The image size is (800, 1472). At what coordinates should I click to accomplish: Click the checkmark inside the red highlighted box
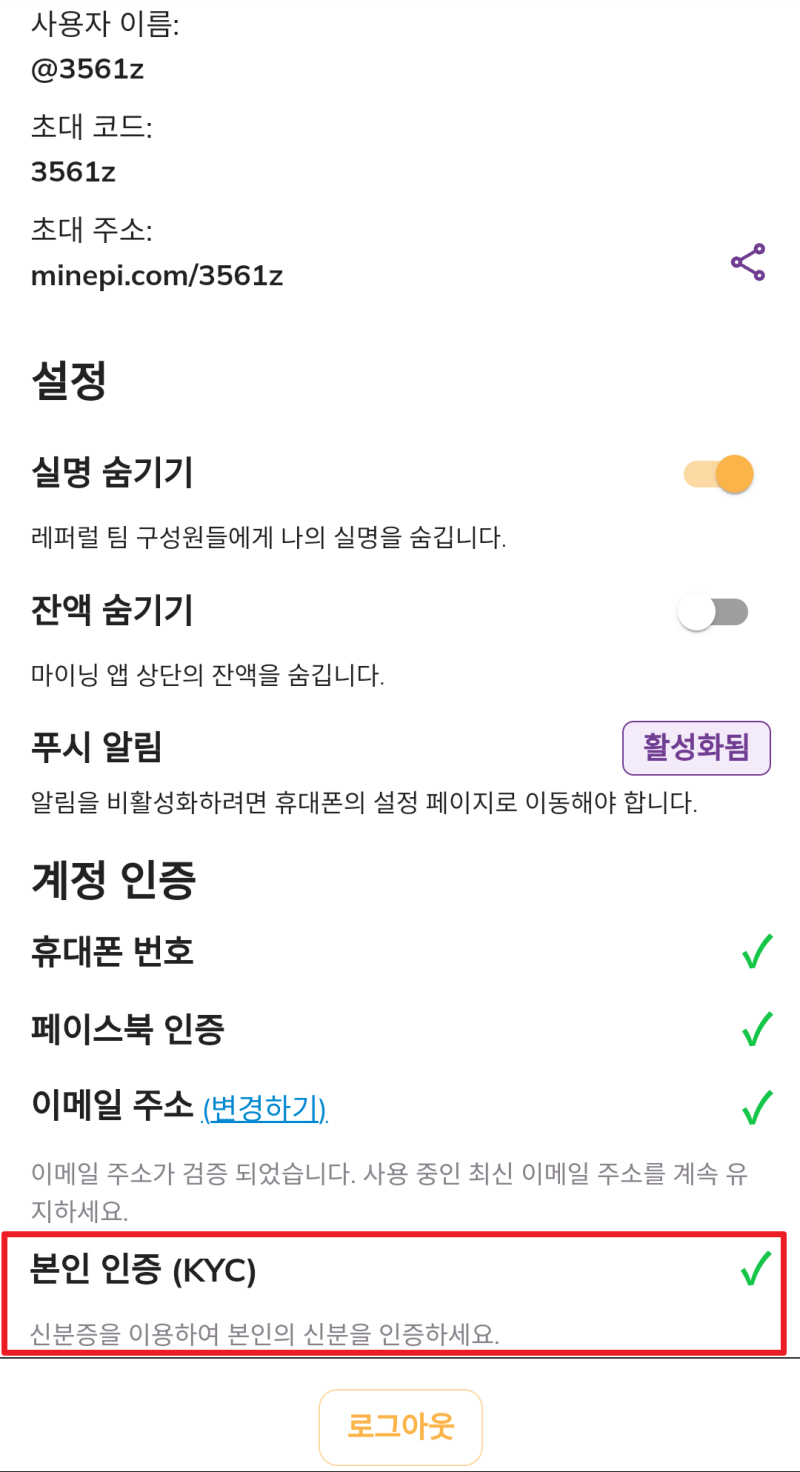pyautogui.click(x=755, y=1269)
